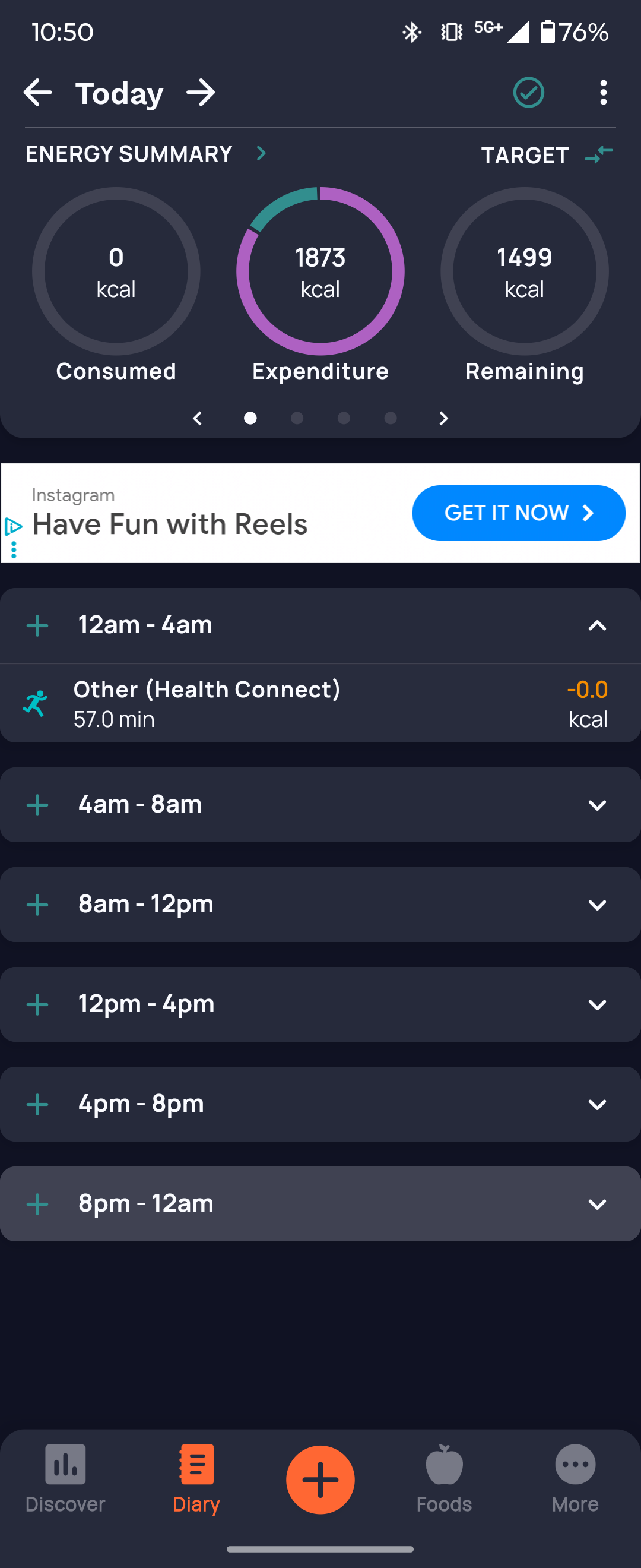Go to the previous day
641x1568 pixels.
[38, 93]
